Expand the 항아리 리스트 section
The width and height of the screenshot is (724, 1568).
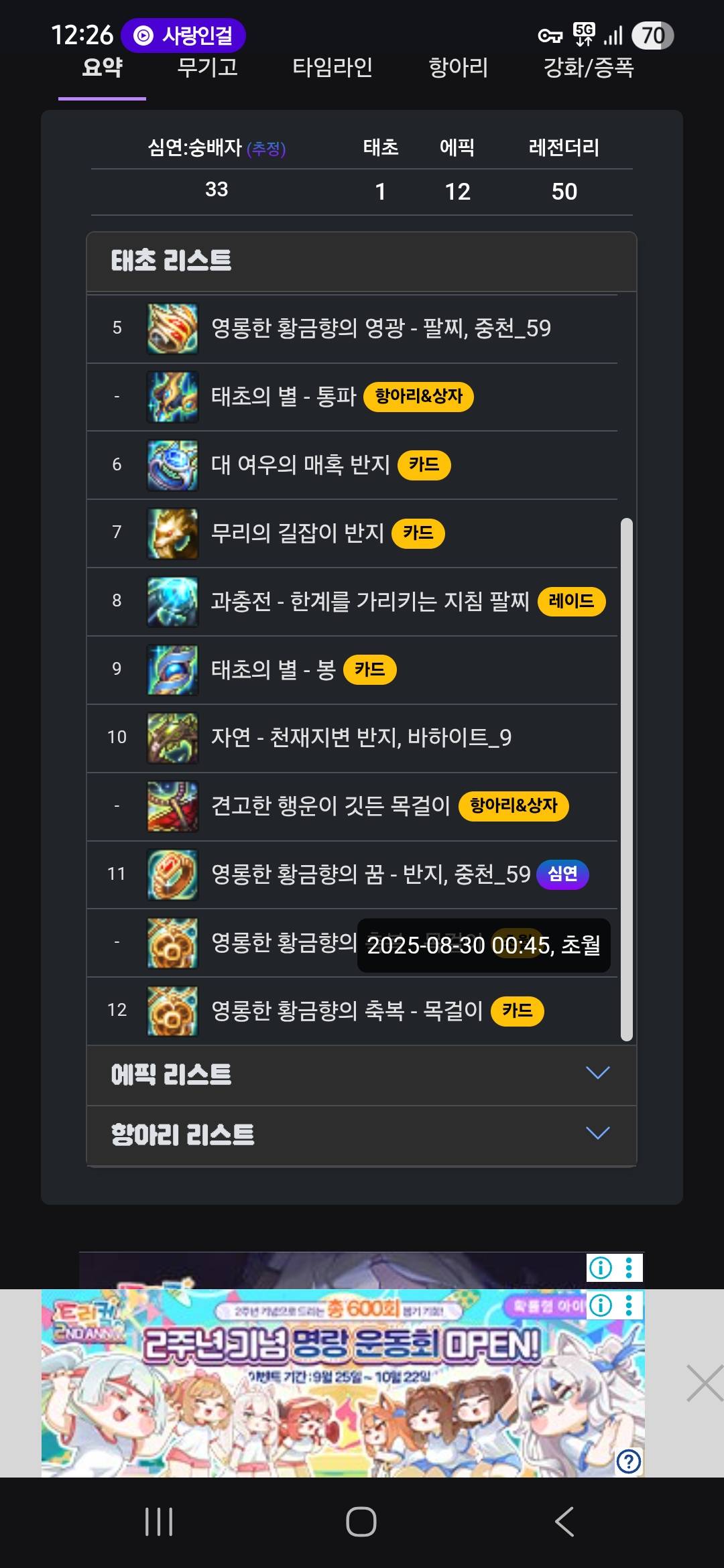pos(361,1134)
